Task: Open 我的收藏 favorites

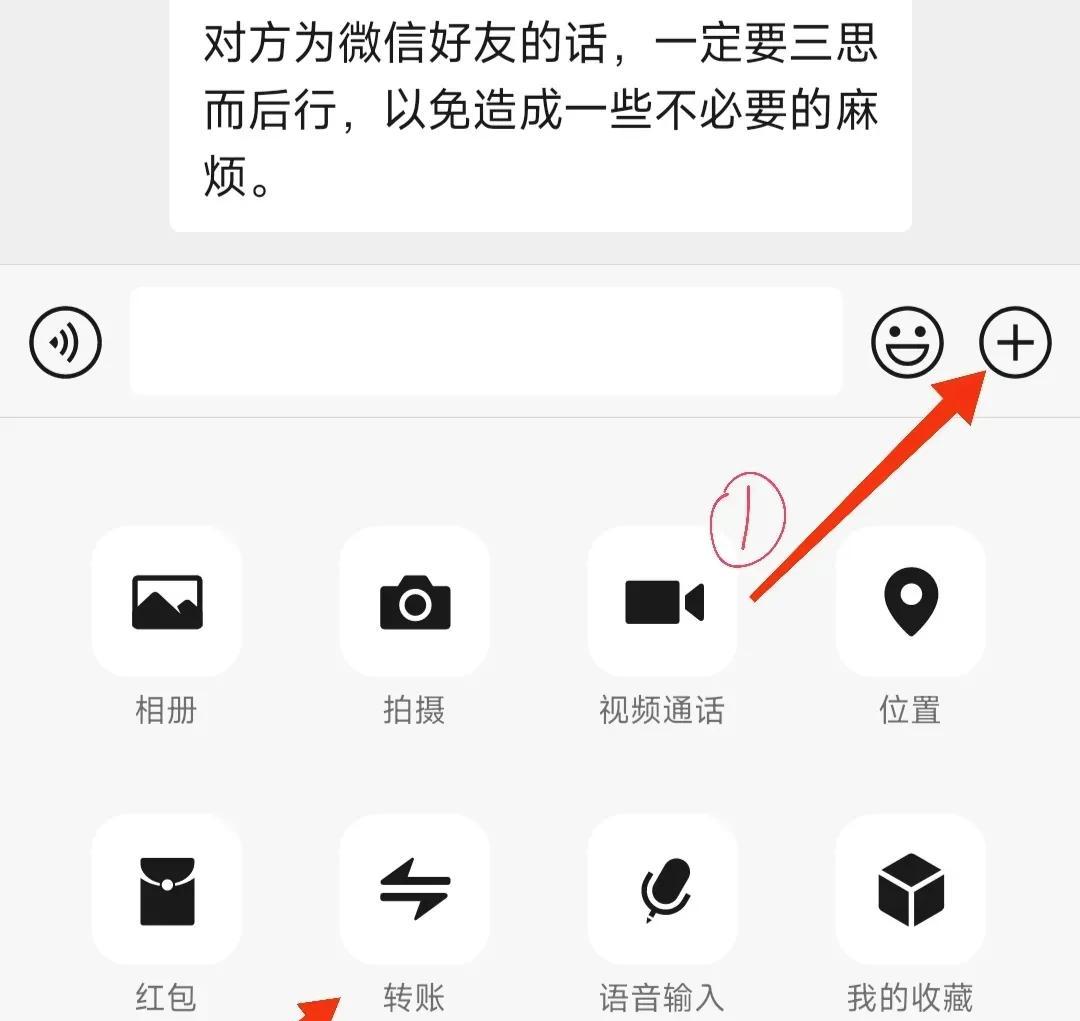Action: click(910, 889)
